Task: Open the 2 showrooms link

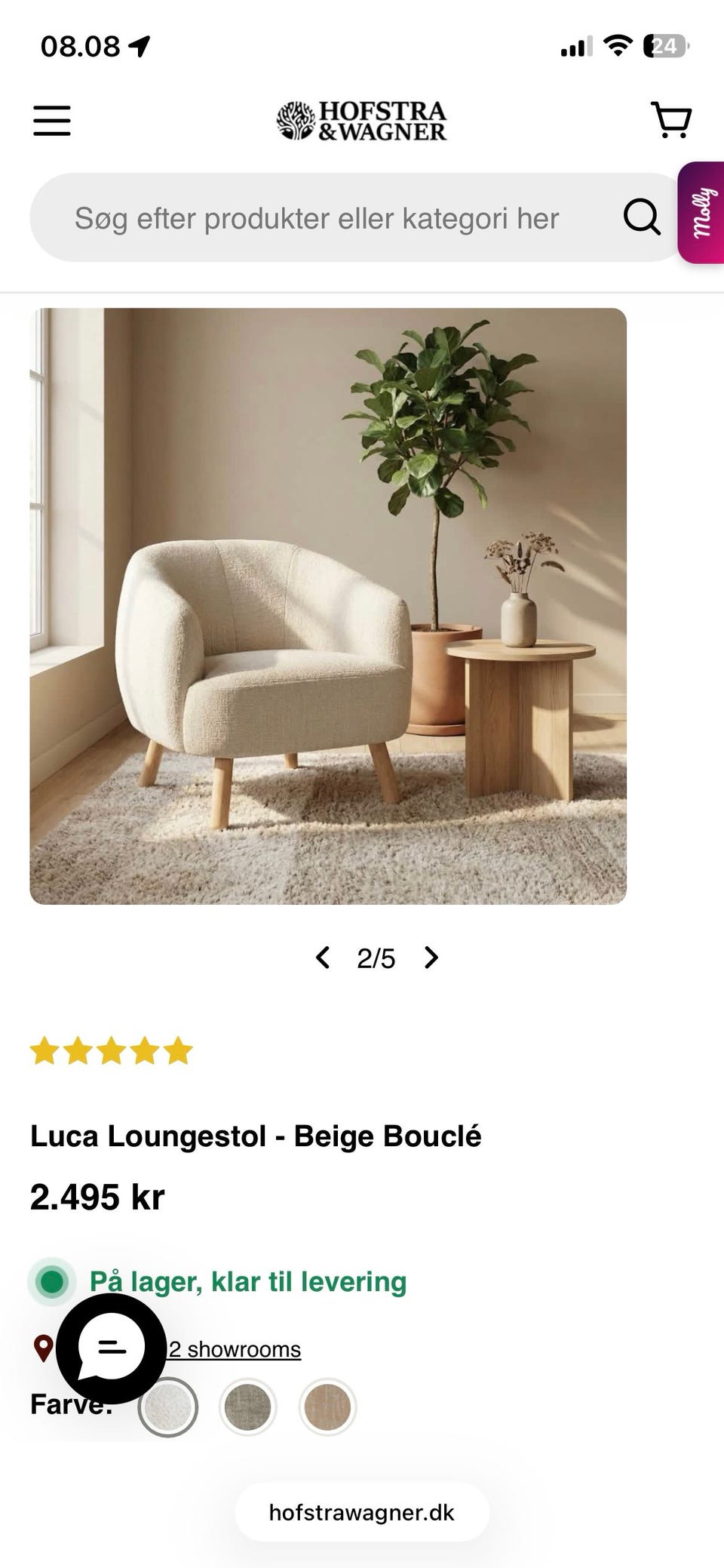Action: 235,1349
